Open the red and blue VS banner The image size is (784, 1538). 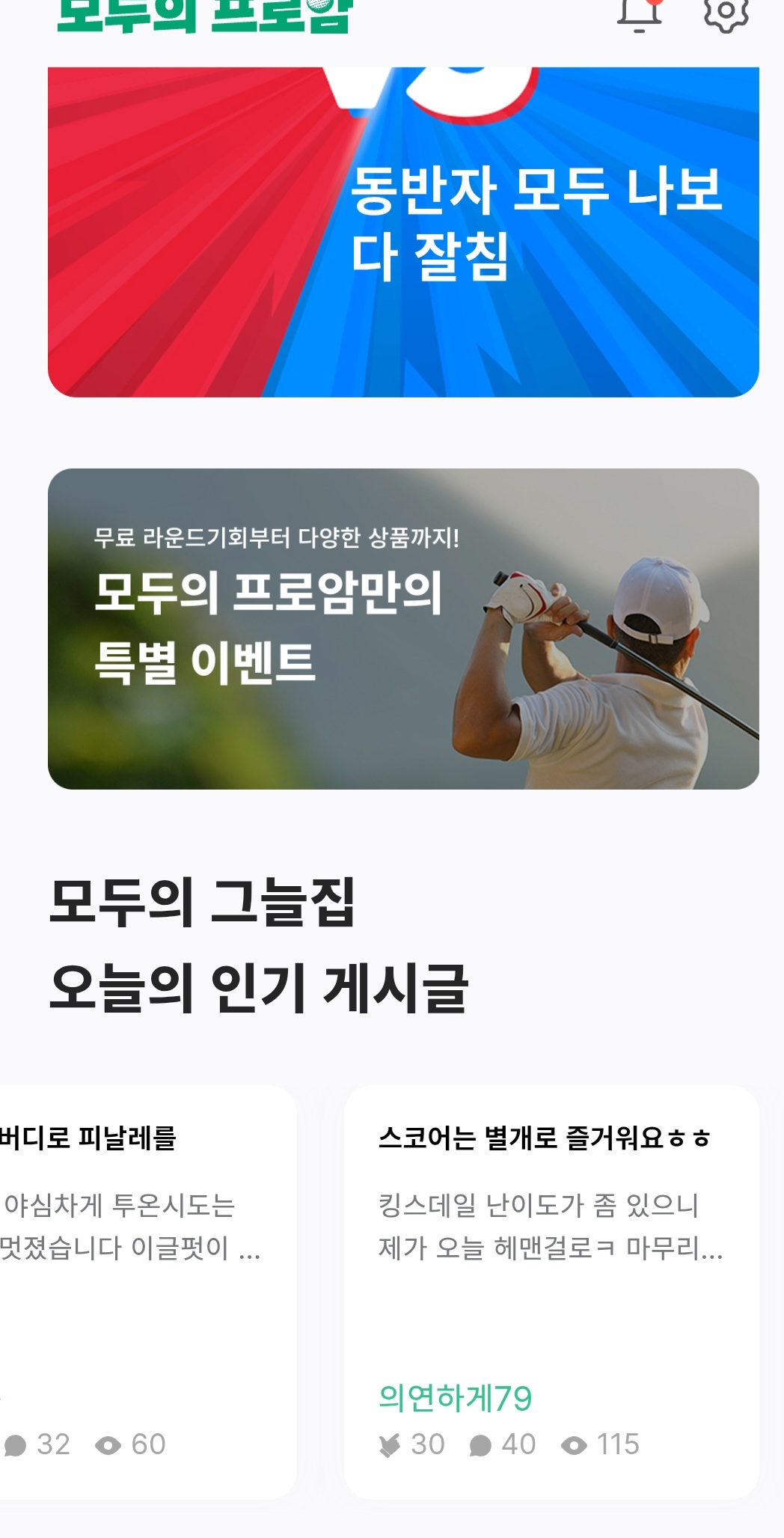pos(403,232)
